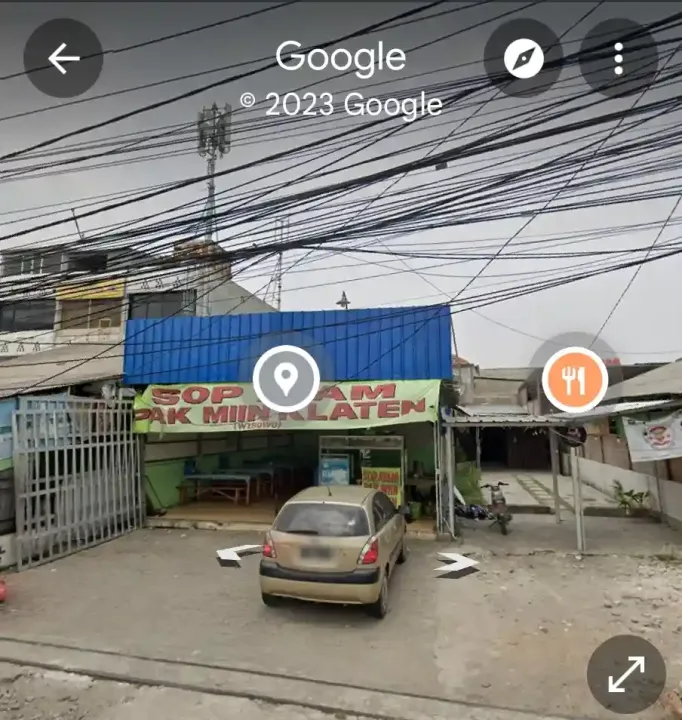Expand Street View to full screen
This screenshot has width=682, height=720.
click(x=626, y=674)
